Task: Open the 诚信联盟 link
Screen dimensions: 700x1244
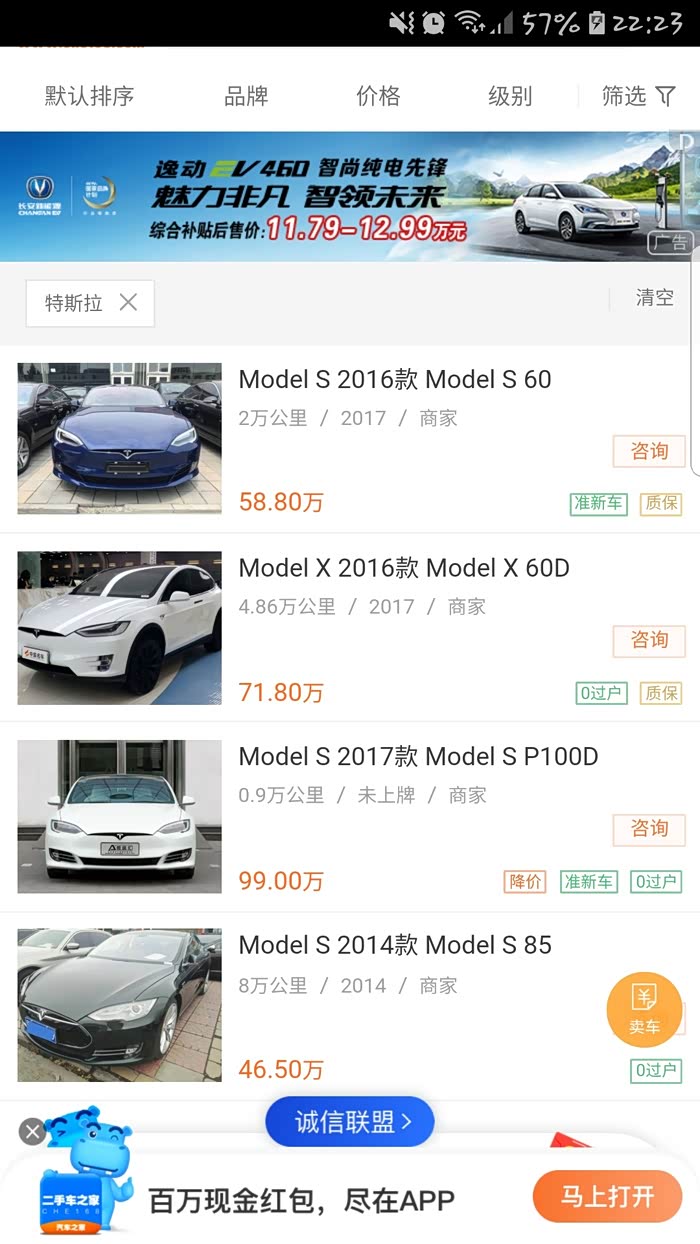Action: [350, 1122]
